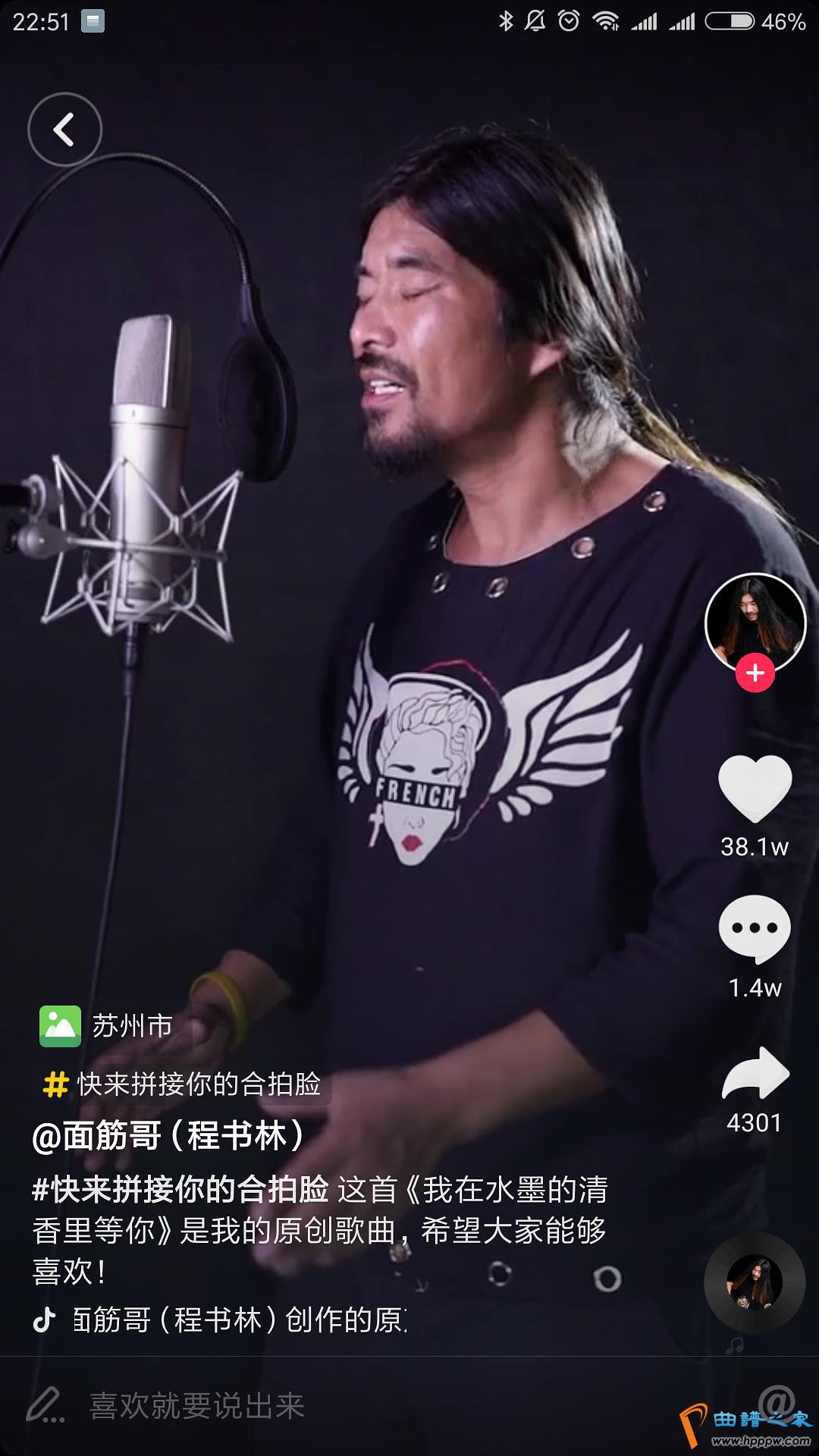This screenshot has width=819, height=1456.
Task: Open the 快来拼接你的合拍脸 hashtag chip
Action: pos(182,1084)
